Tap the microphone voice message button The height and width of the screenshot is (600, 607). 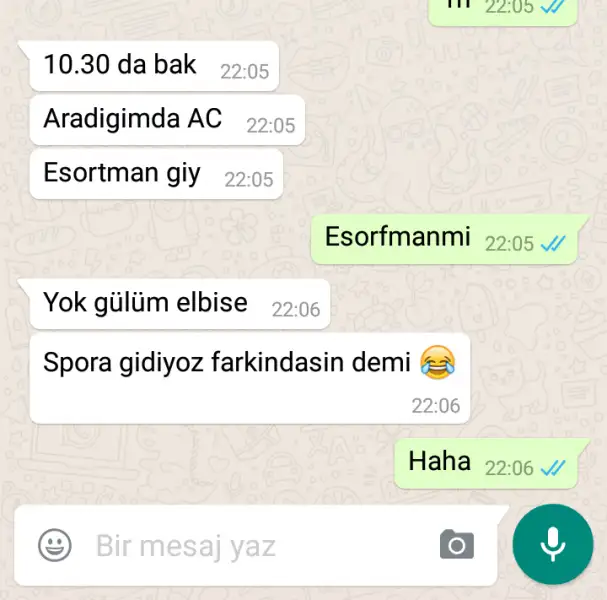552,545
